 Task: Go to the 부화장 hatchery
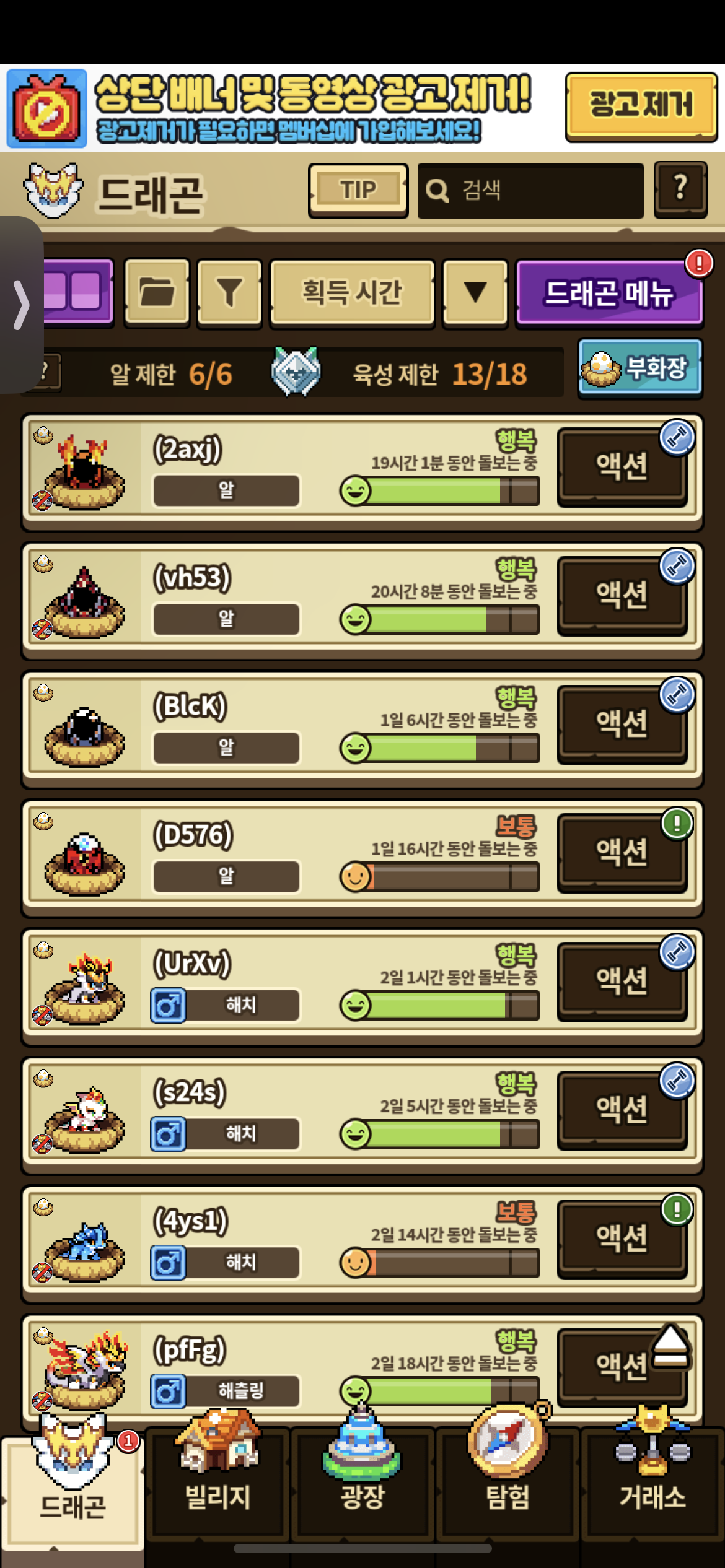coord(640,368)
